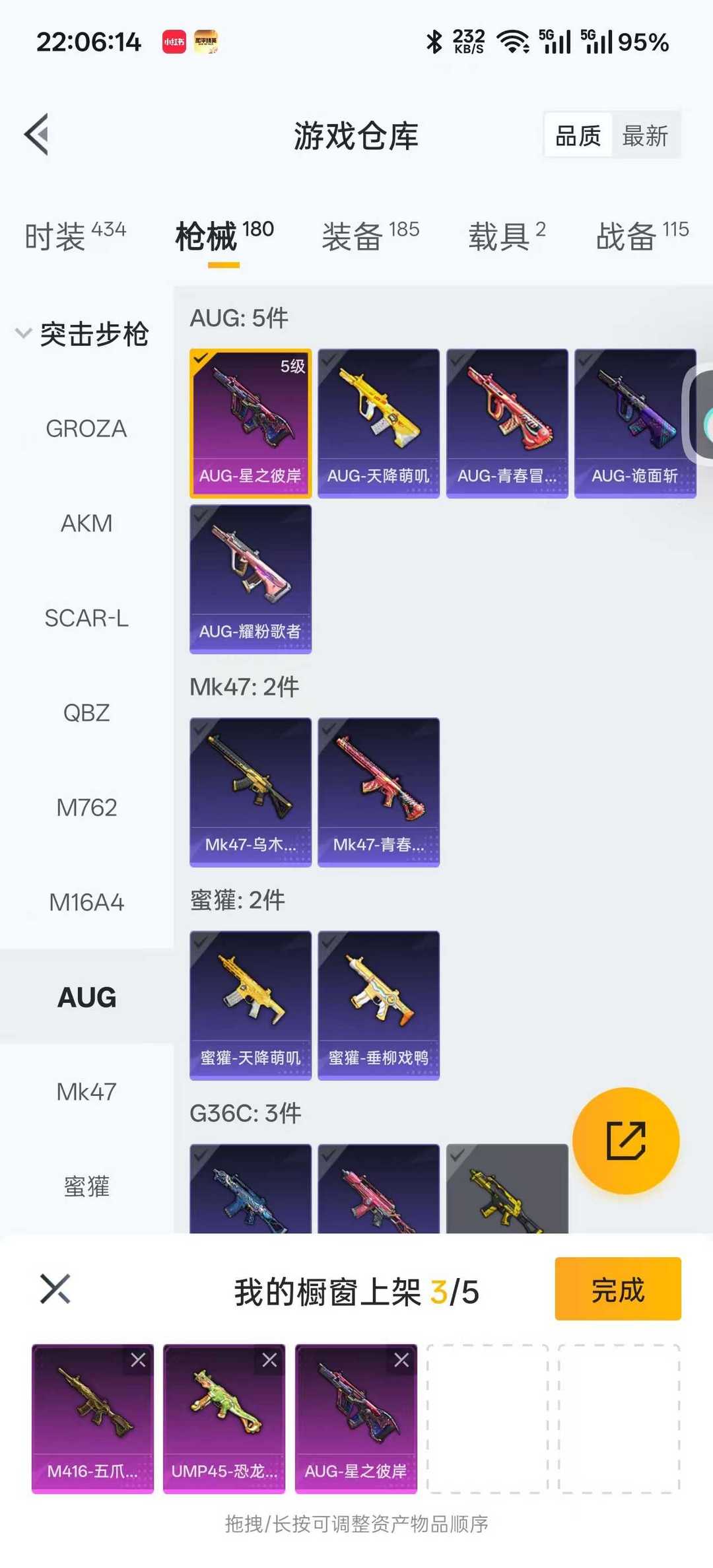The image size is (713, 1568).
Task: Select AKM in the side list
Action: [x=86, y=524]
